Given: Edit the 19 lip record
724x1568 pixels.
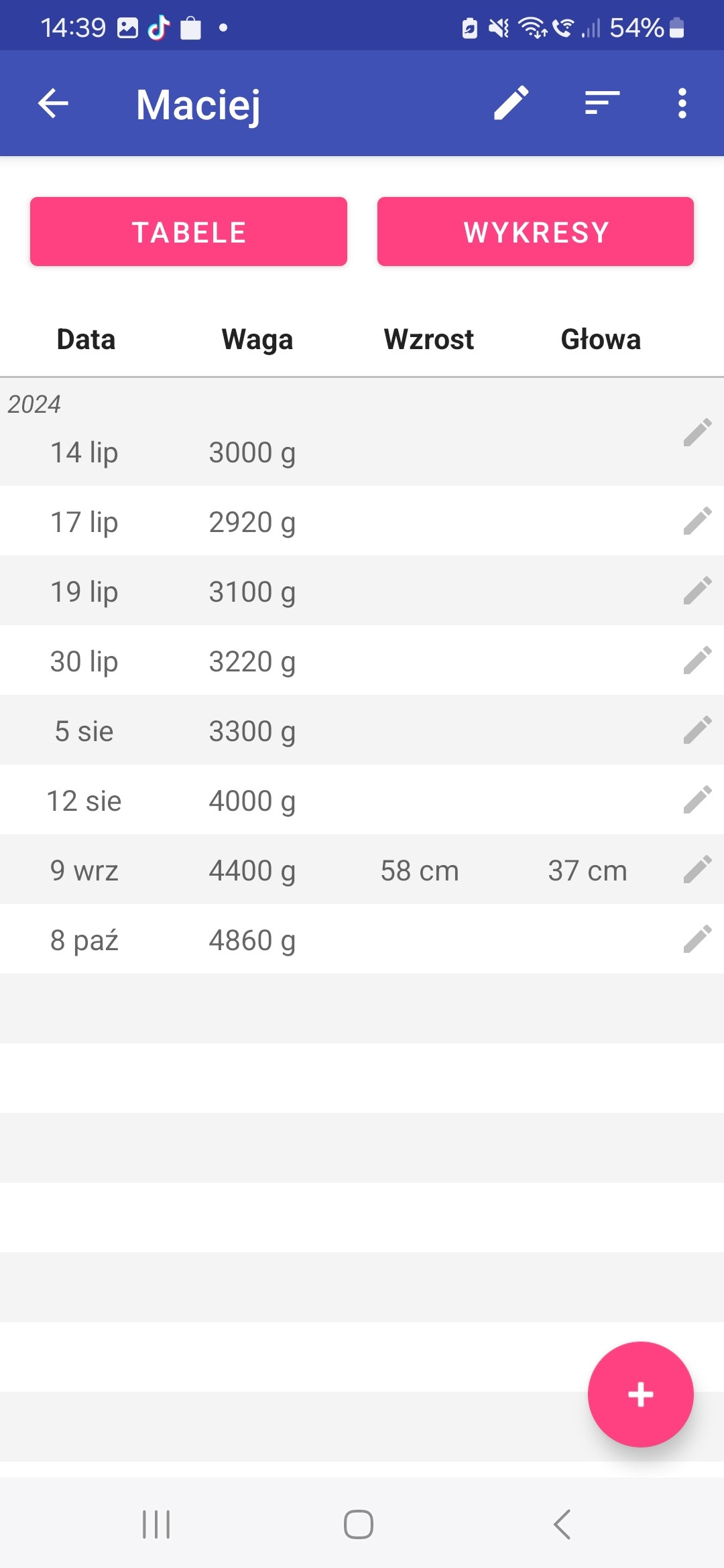Looking at the screenshot, I should point(697,591).
